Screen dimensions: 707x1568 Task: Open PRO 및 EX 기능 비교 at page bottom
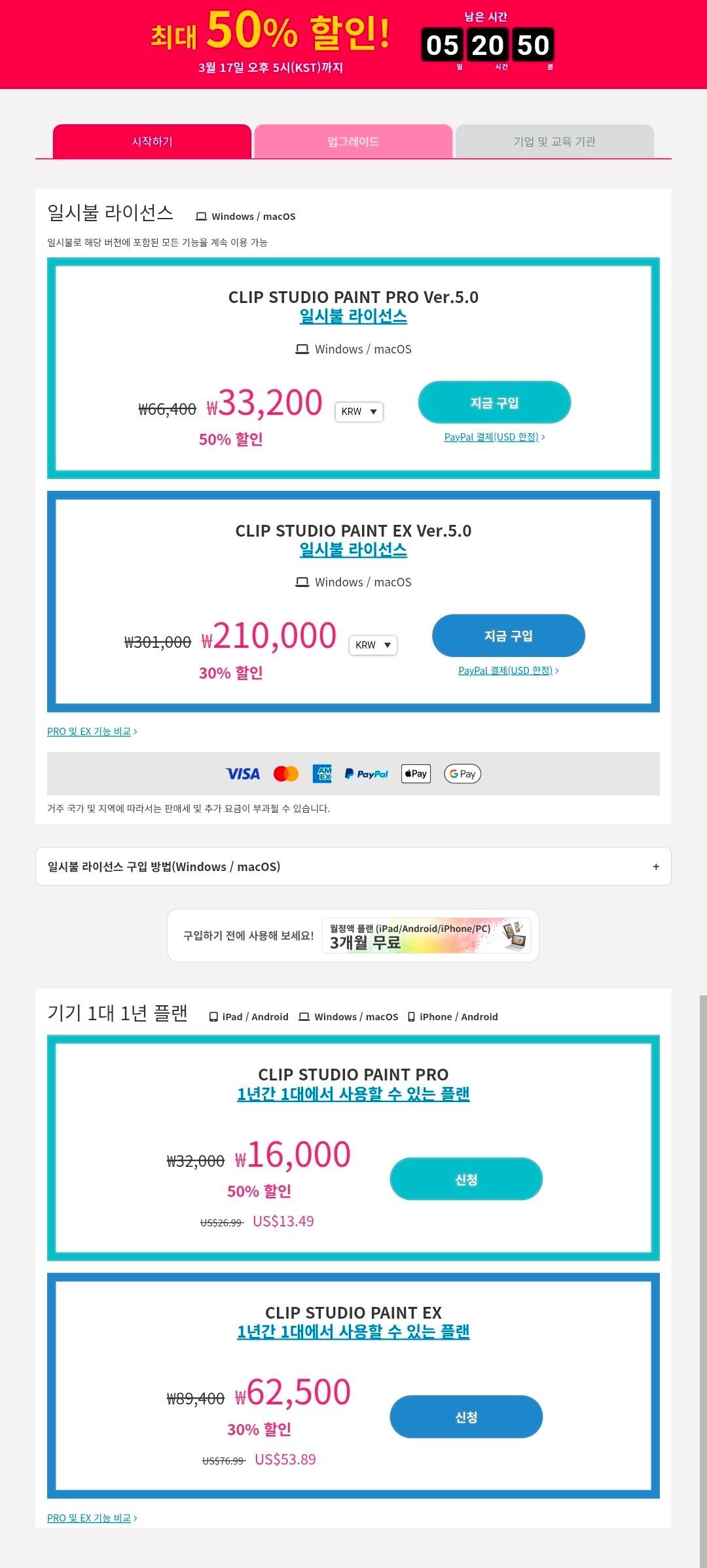point(92,1518)
